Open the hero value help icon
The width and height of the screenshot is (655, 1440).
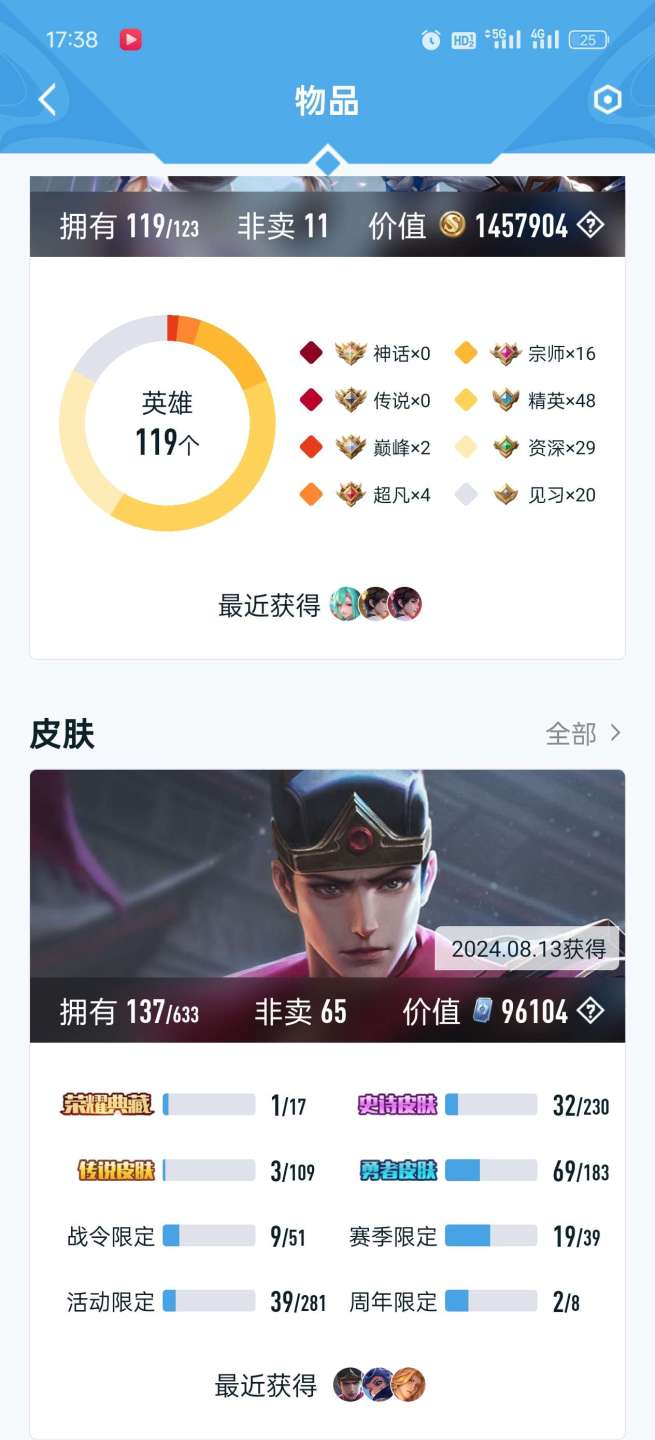point(591,225)
